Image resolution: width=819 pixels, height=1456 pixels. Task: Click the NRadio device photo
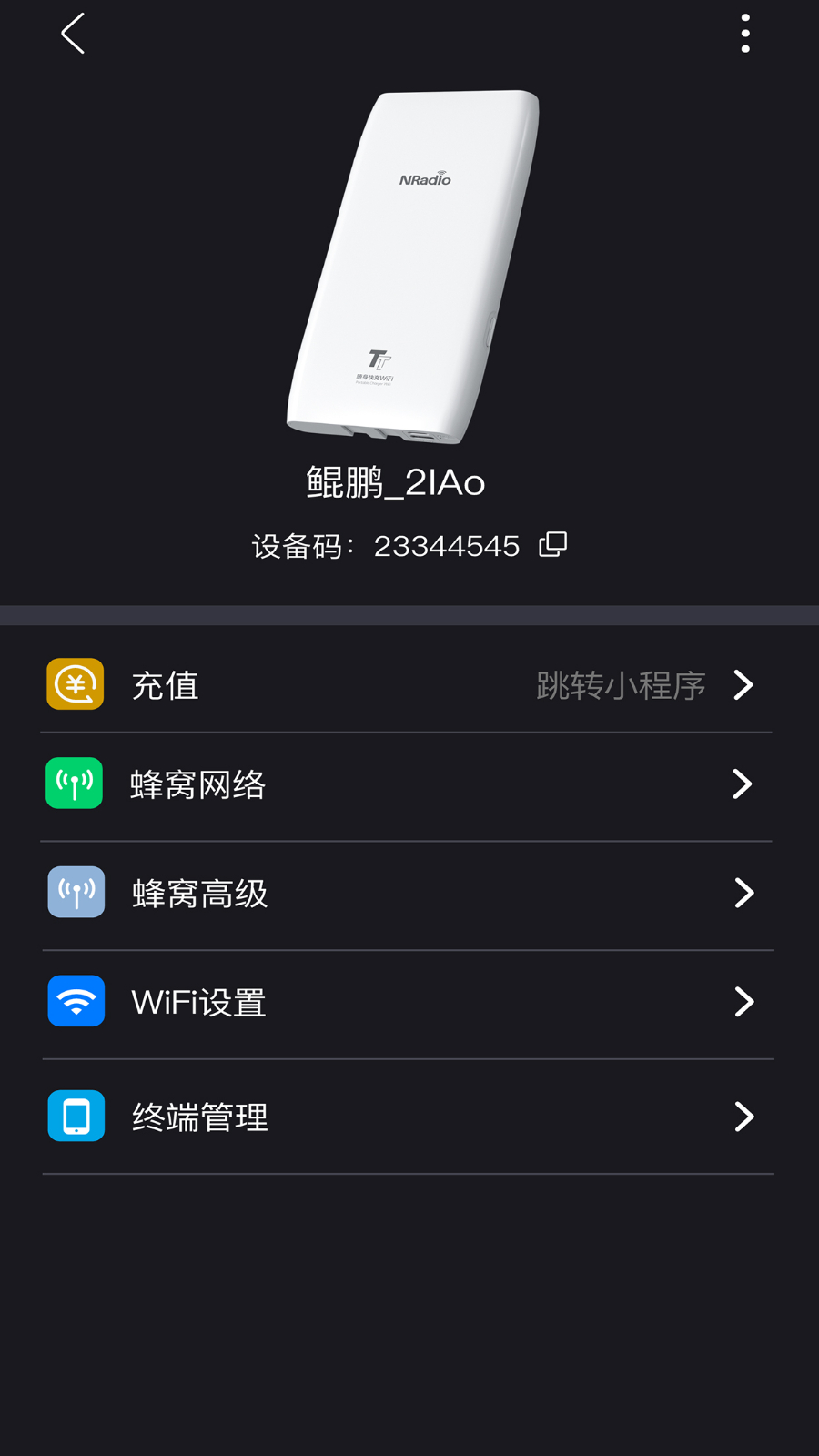(409, 264)
